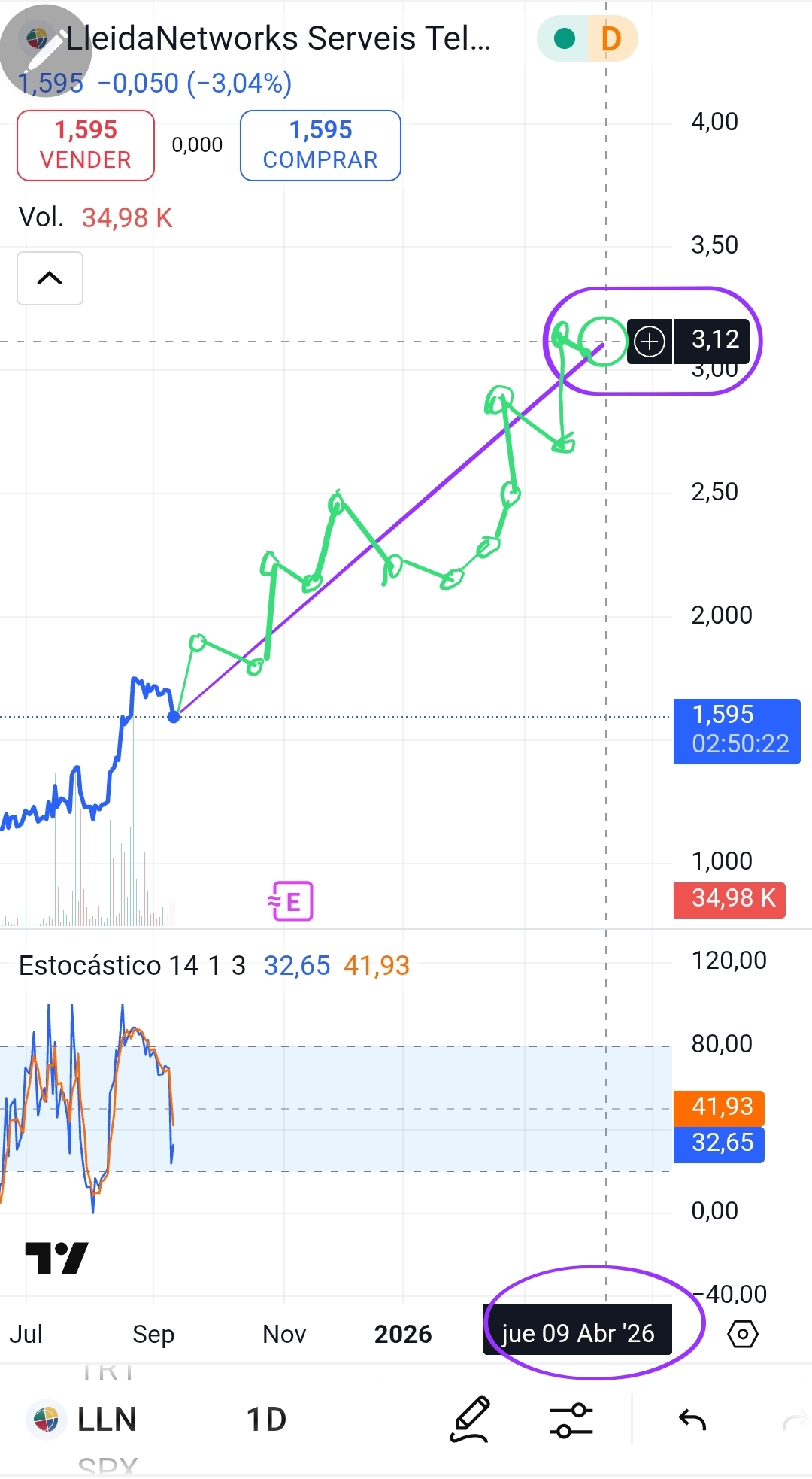Tap the earnings E marker on the chart
This screenshot has width=812, height=1479.
pyautogui.click(x=291, y=901)
